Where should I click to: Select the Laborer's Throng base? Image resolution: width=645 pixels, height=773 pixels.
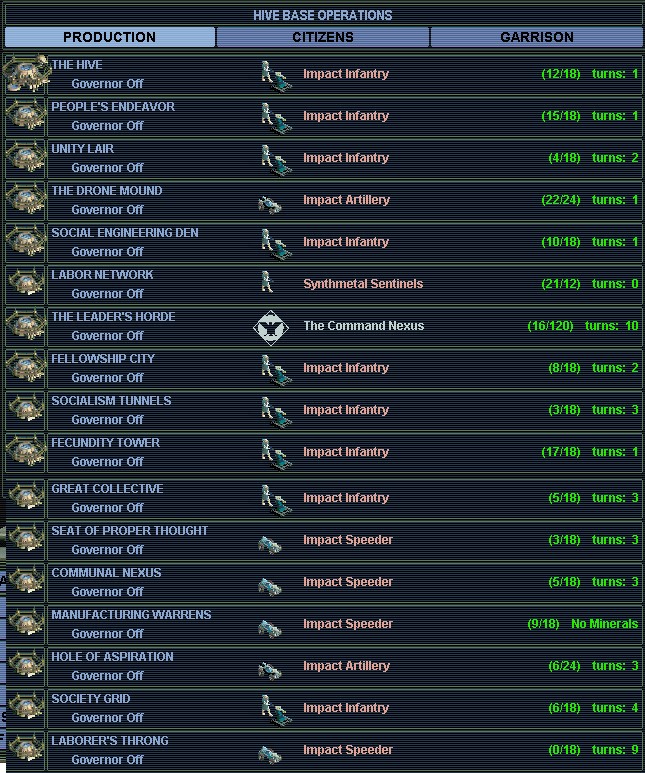[x=110, y=741]
